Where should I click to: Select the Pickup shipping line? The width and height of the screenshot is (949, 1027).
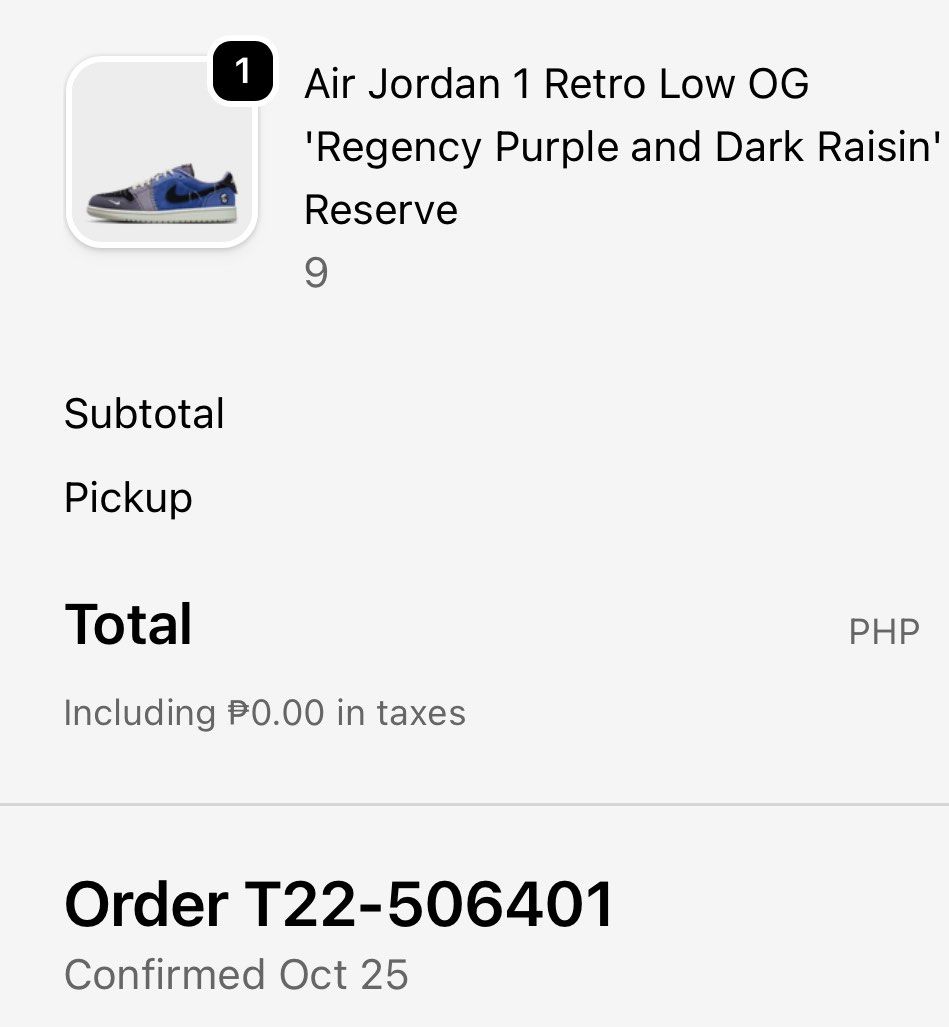click(x=128, y=497)
